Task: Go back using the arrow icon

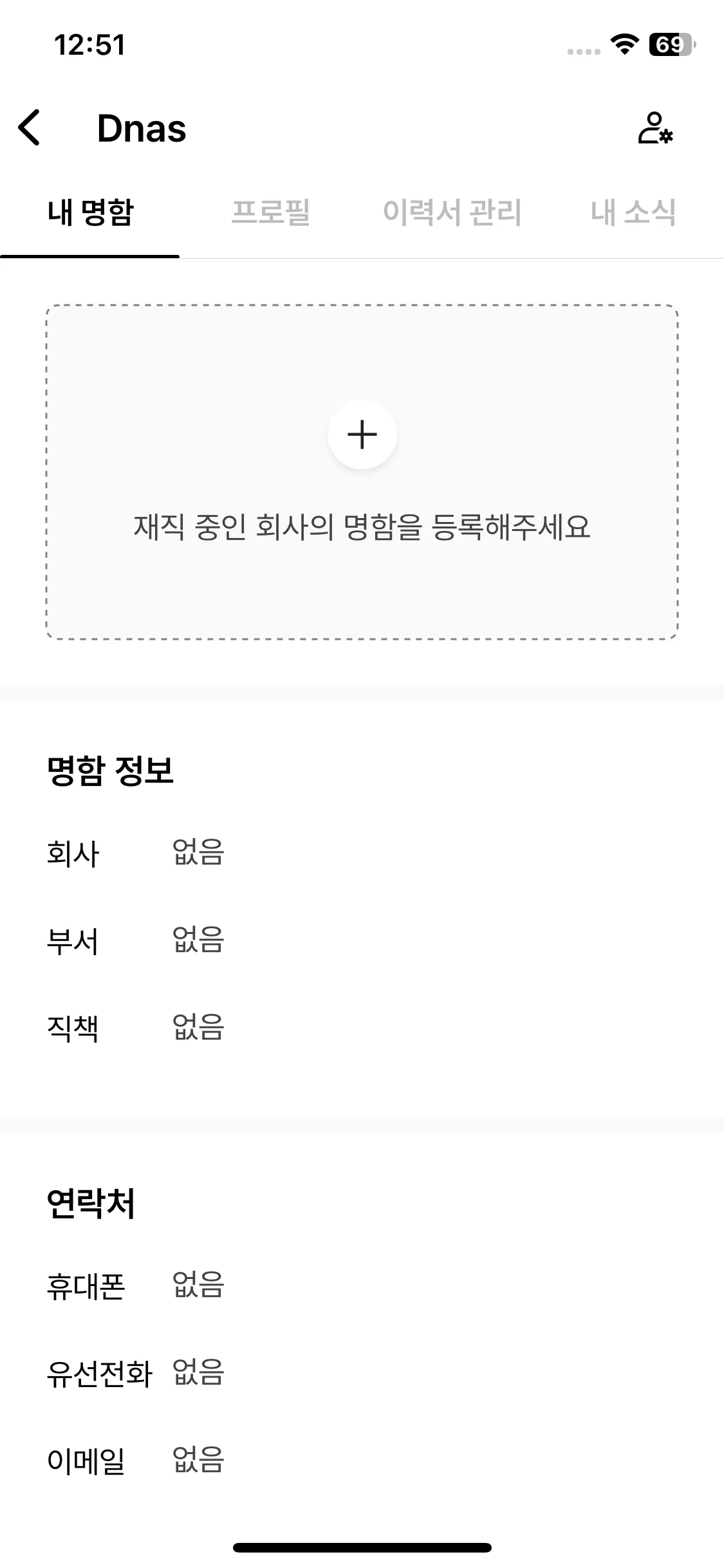Action: 30,127
